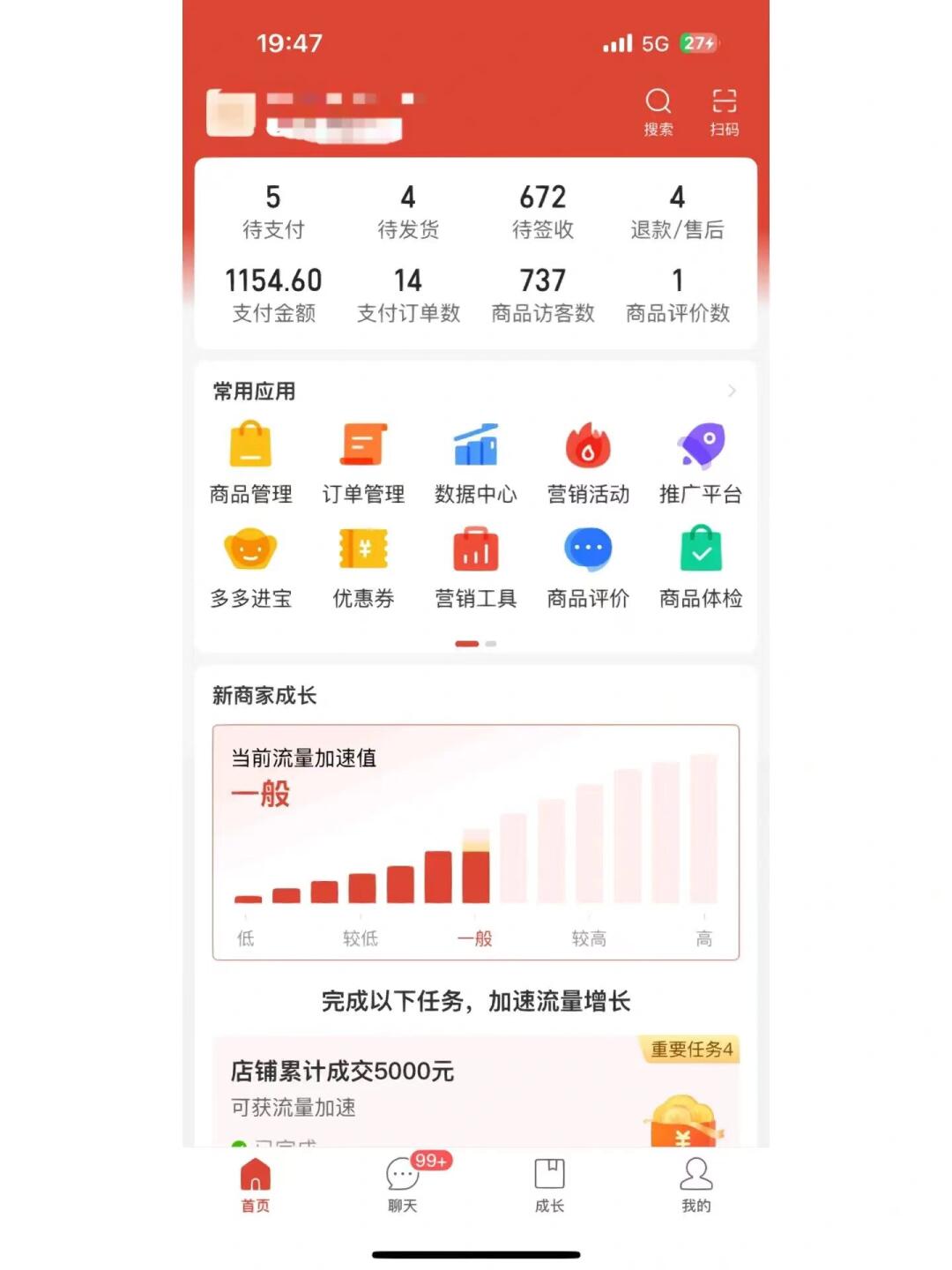View 待发货 orders awaiting shipment
The image size is (952, 1270).
[x=408, y=211]
